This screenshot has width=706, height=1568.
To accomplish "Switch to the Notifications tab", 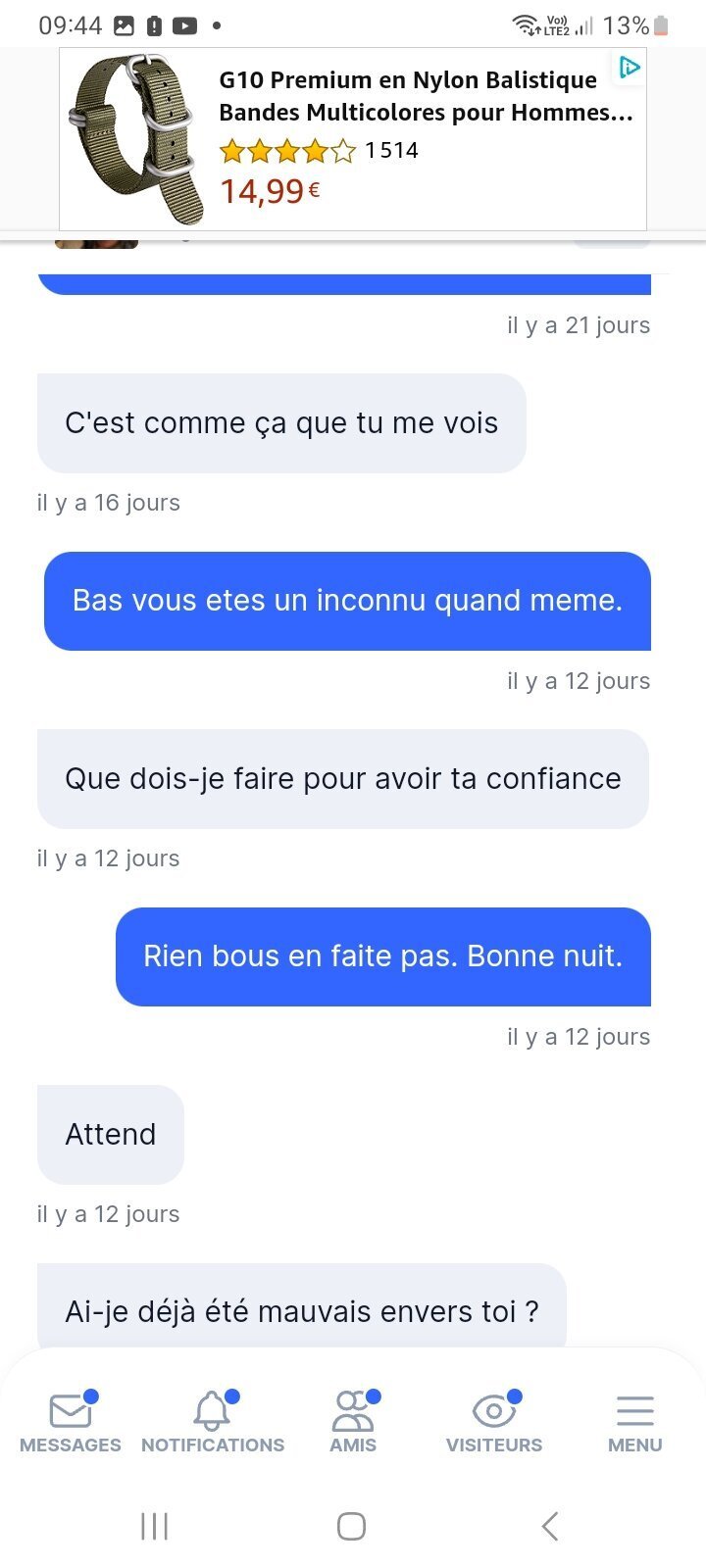I will click(212, 1422).
